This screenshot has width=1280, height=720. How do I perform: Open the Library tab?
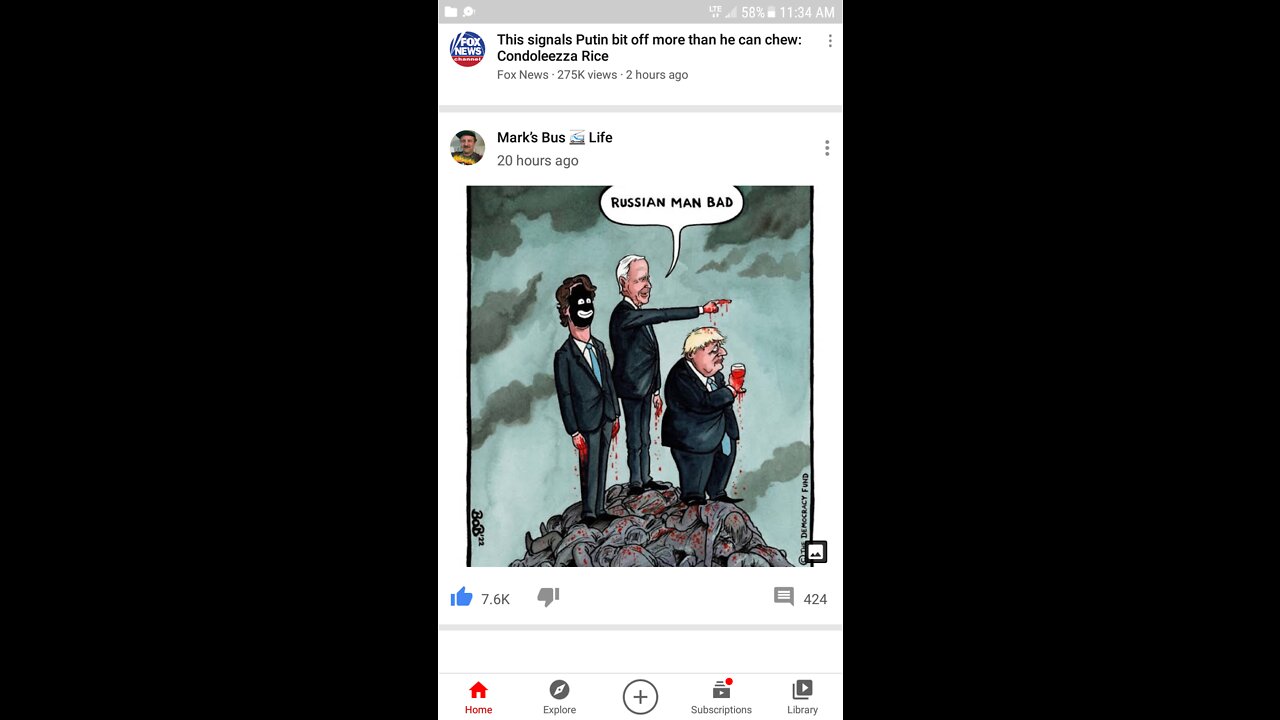(802, 697)
